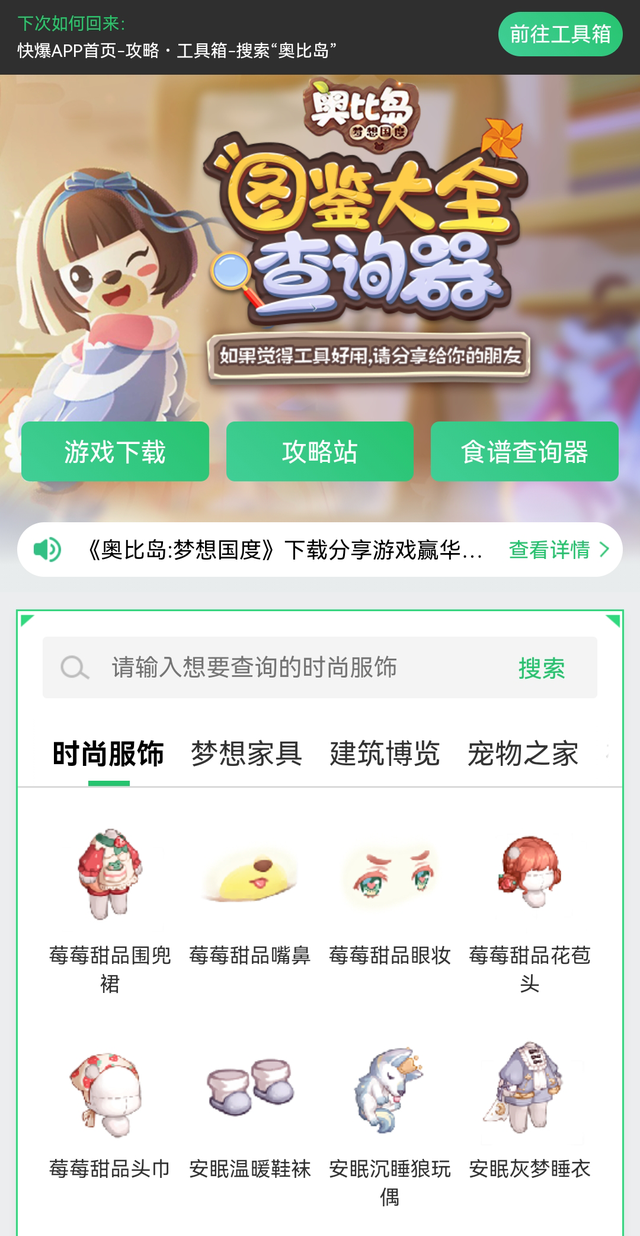Switch to the 建筑博览 tab
640x1236 pixels.
tap(385, 754)
